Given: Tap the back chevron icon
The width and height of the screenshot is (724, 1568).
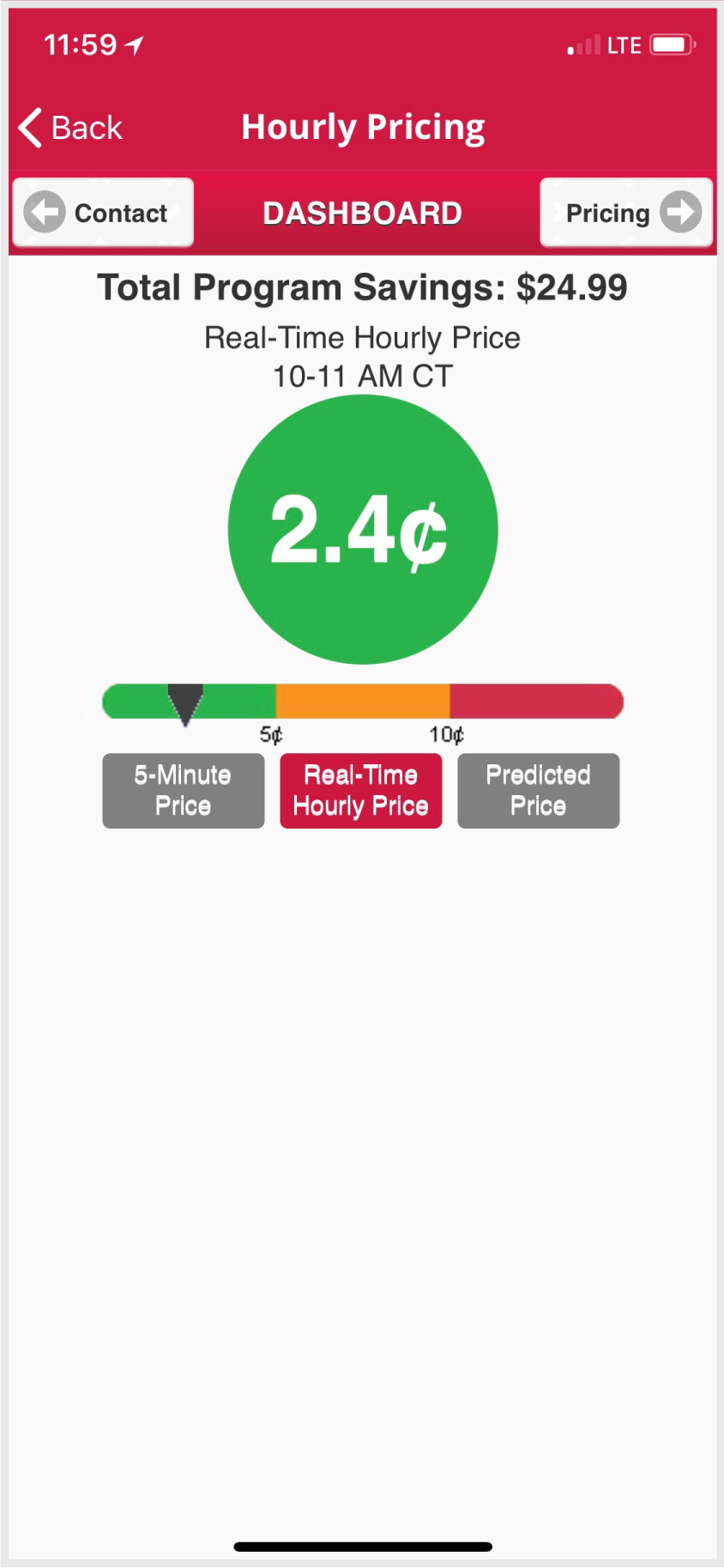Looking at the screenshot, I should [x=28, y=126].
